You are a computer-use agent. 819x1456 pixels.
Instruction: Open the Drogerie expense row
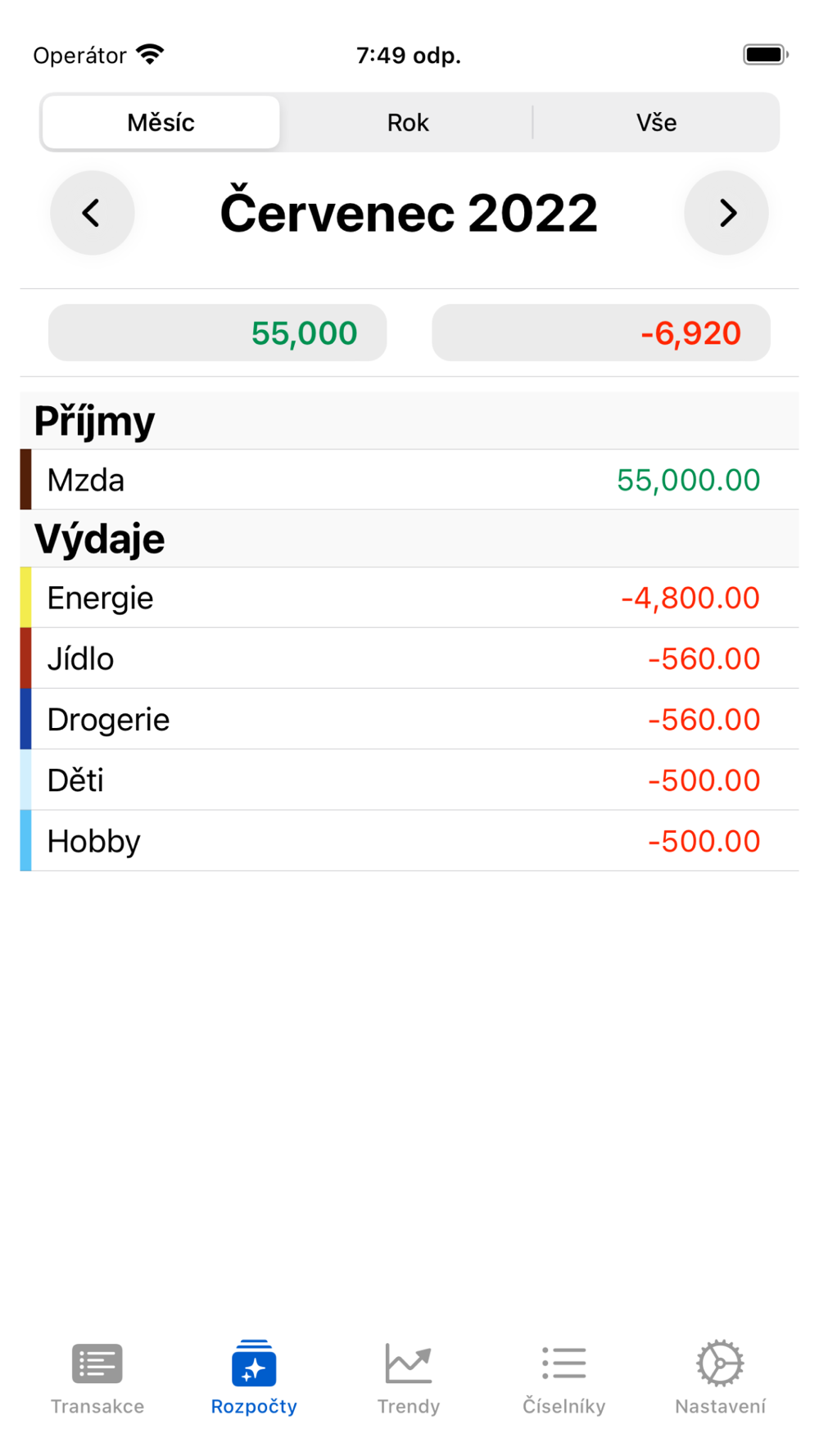pos(409,719)
